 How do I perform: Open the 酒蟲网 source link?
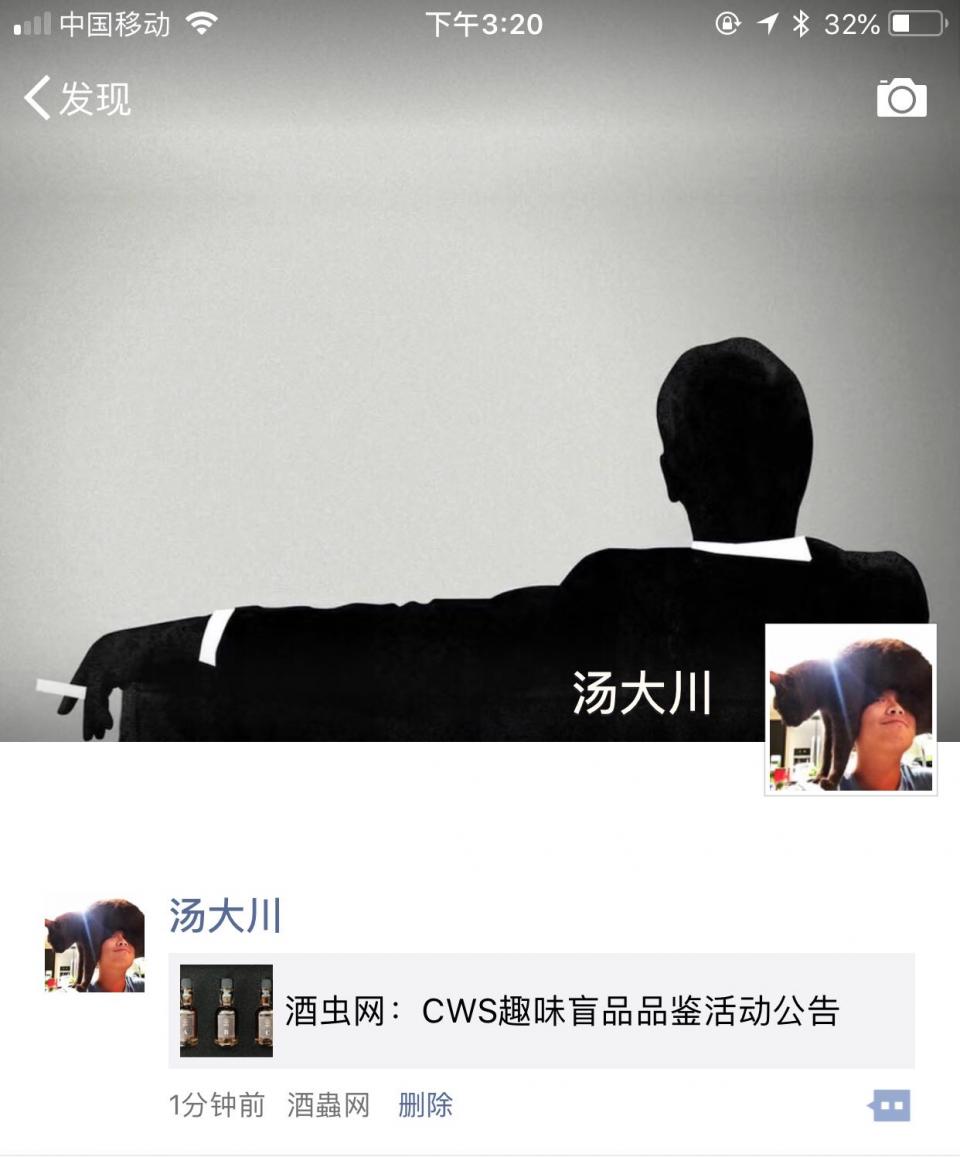pos(328,1105)
